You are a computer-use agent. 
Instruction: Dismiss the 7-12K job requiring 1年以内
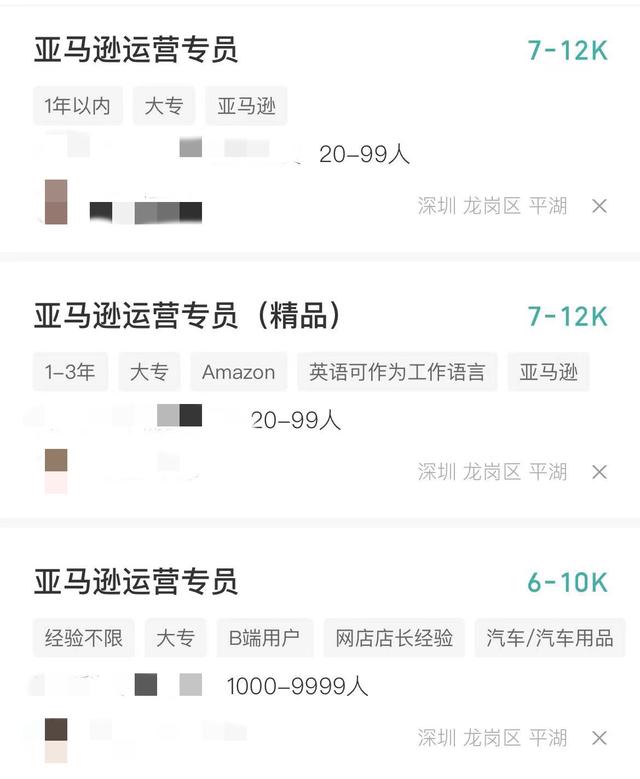click(x=599, y=206)
